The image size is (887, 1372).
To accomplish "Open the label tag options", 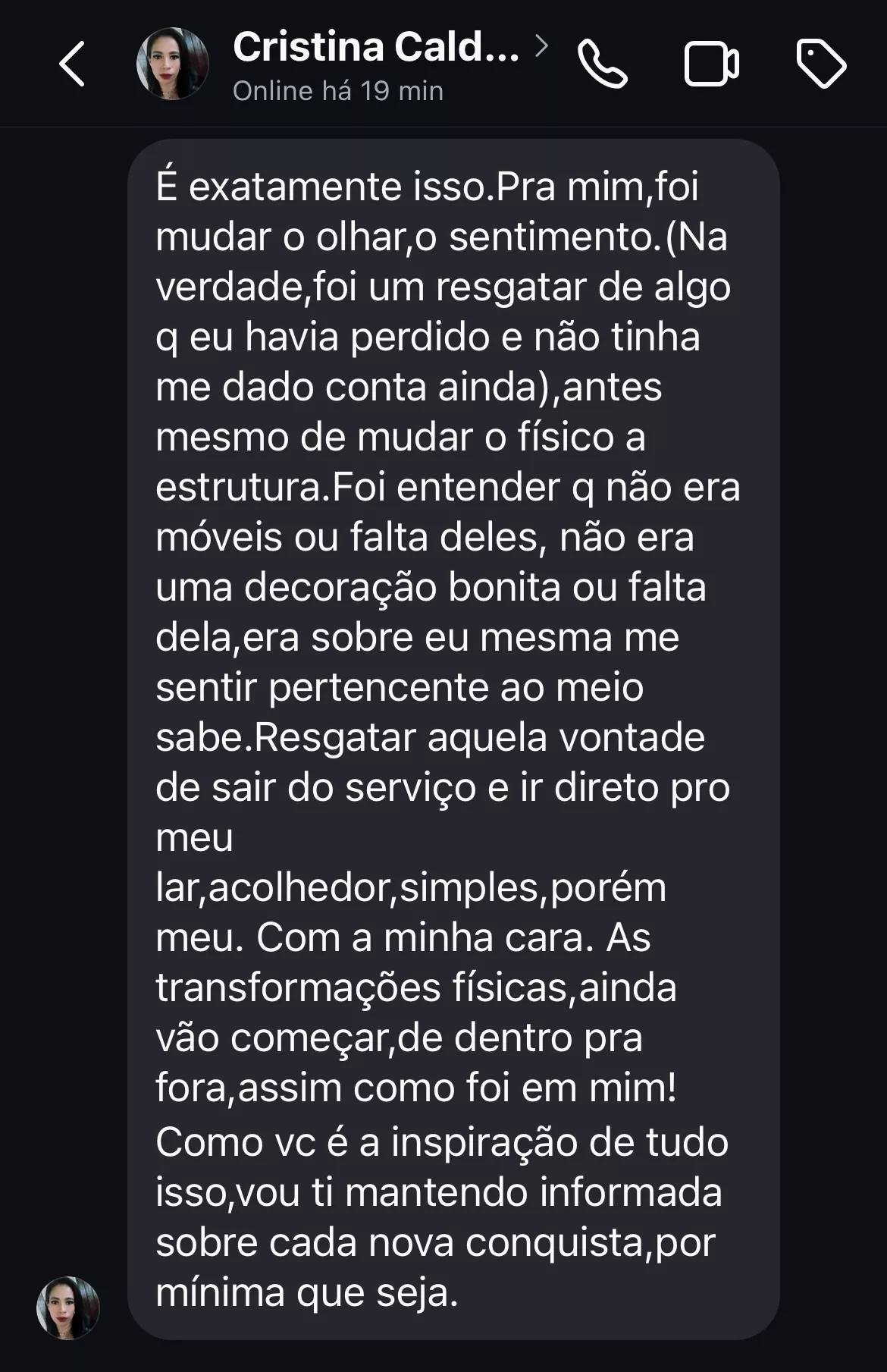I will tap(821, 64).
